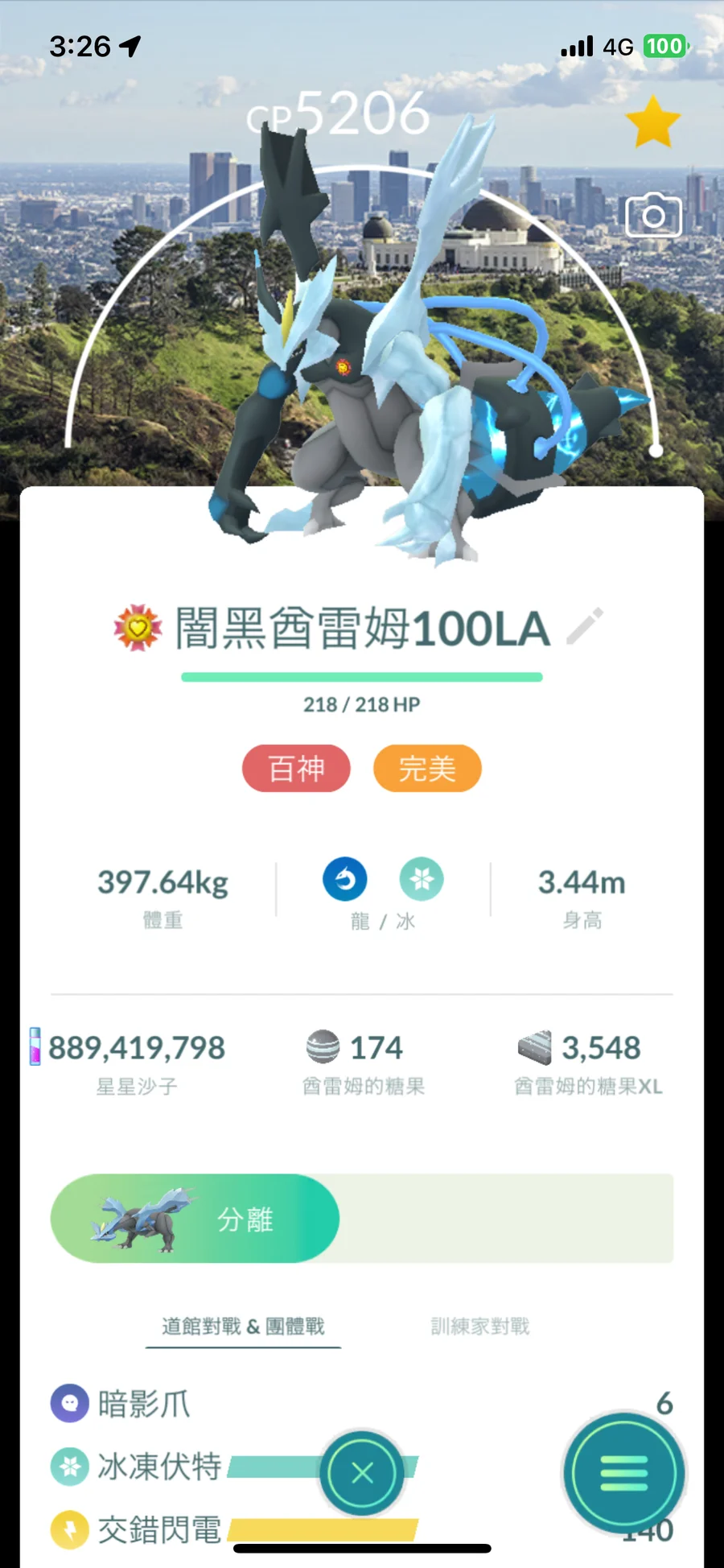Switch to the 訓練家對戰 tab
Viewport: 724px width, 1568px height.
[x=480, y=1326]
